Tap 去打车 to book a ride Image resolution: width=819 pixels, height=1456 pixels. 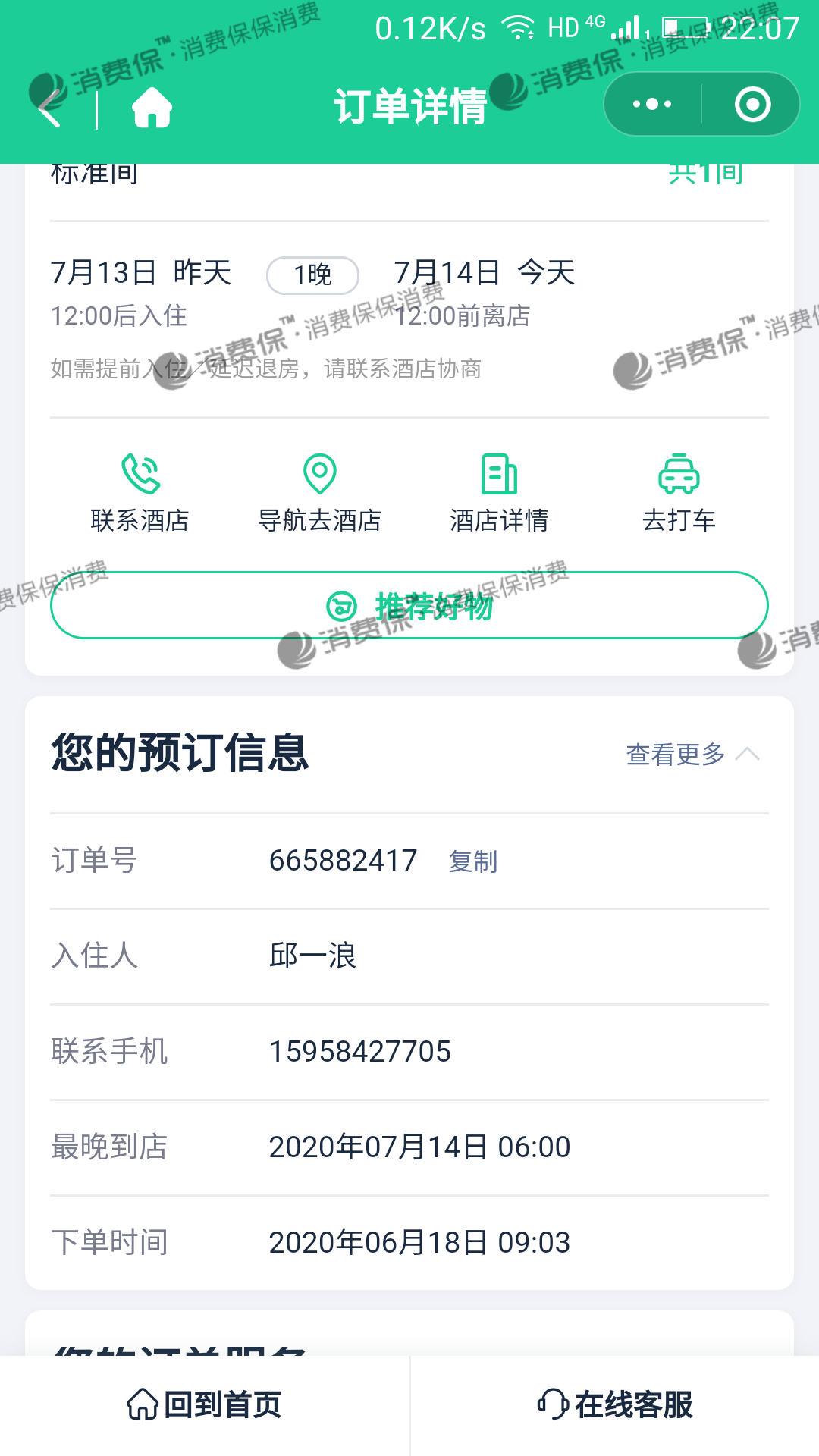pyautogui.click(x=679, y=493)
